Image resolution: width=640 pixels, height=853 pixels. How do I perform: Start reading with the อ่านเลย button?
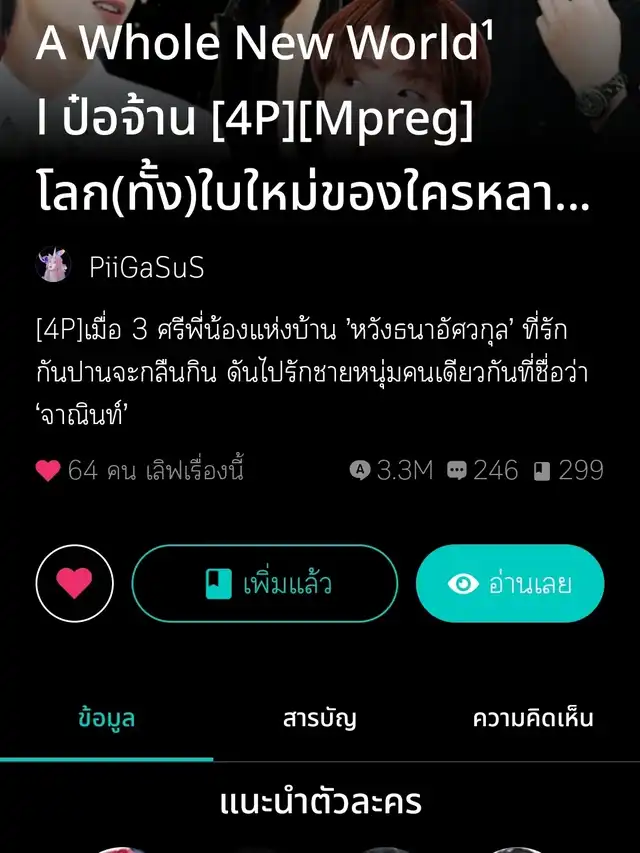coord(510,584)
